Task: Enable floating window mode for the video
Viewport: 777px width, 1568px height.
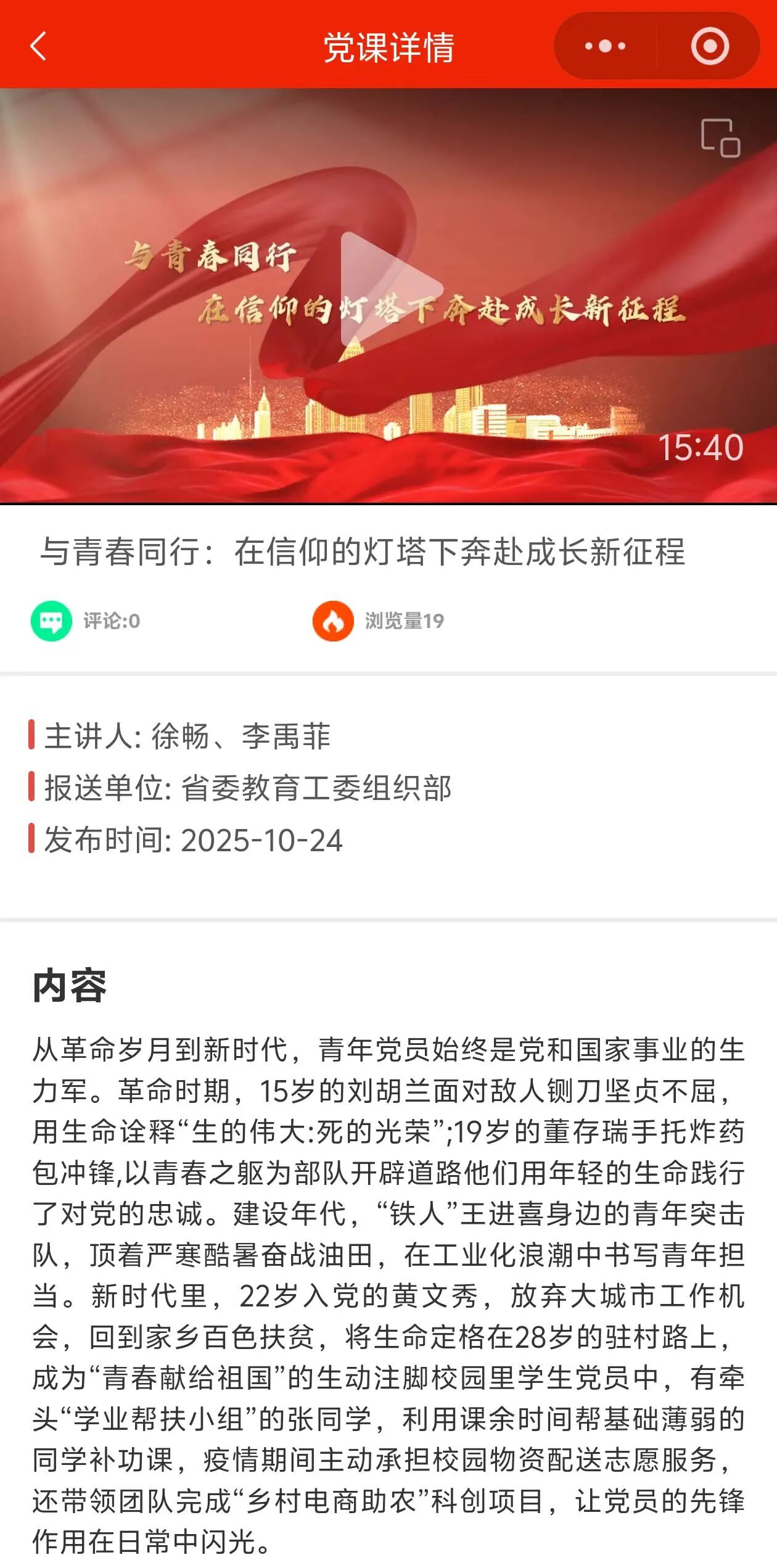Action: 720,138
